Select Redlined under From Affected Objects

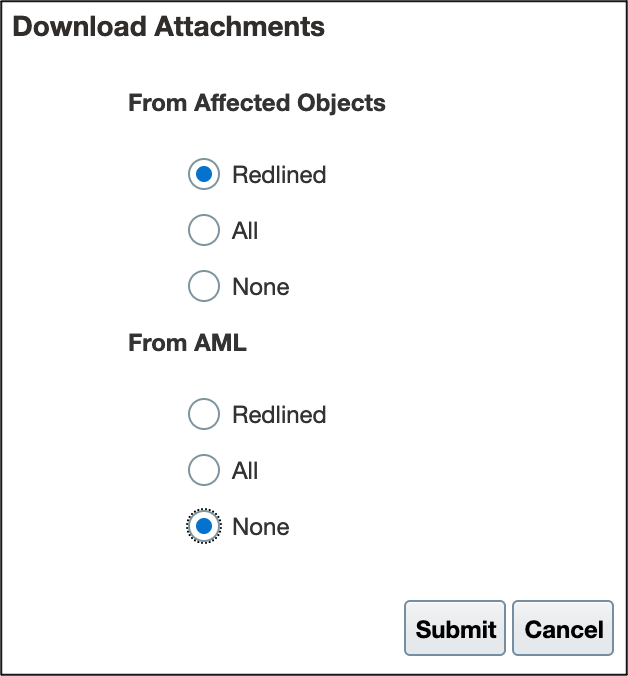click(204, 175)
